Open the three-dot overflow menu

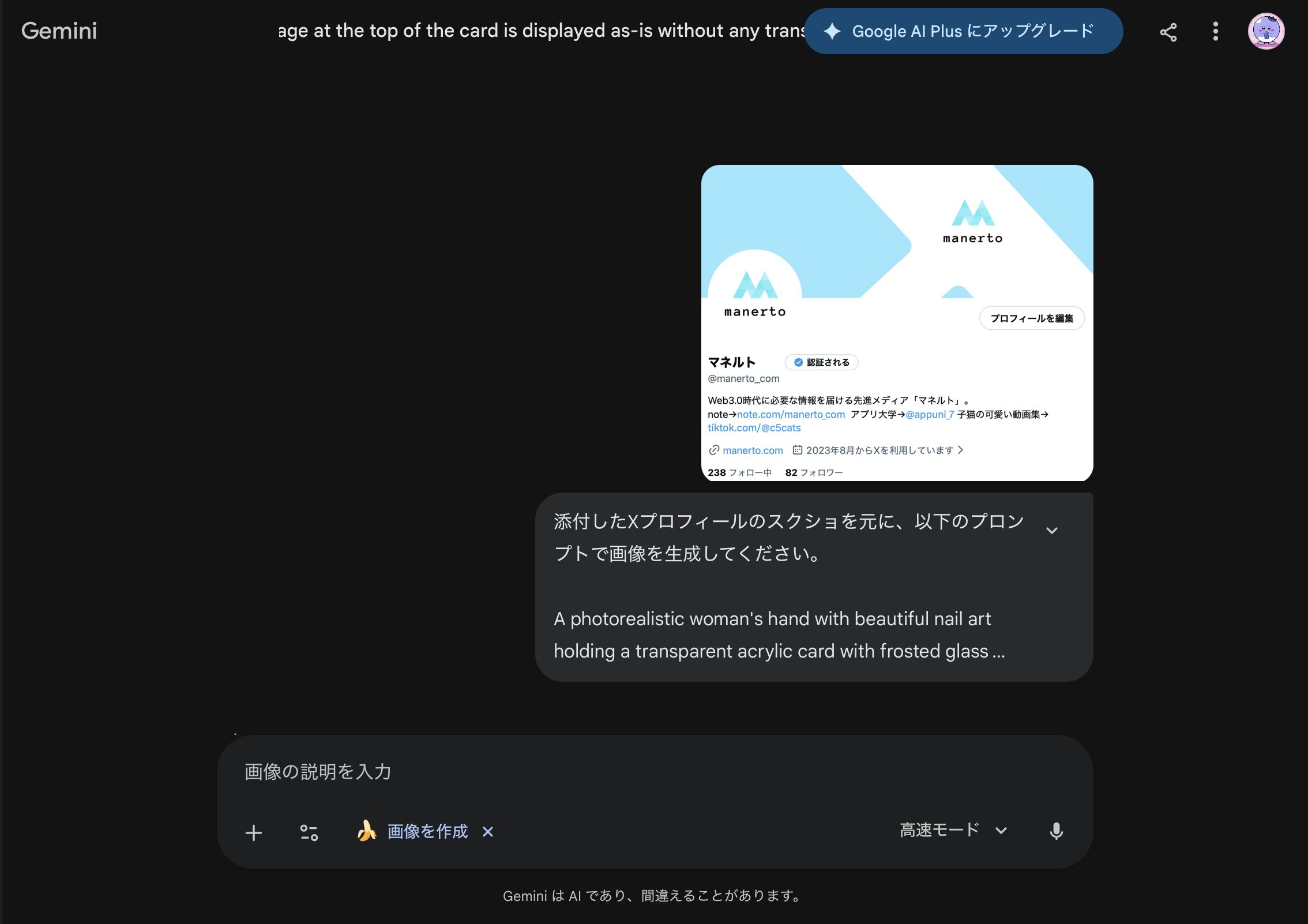click(x=1215, y=32)
